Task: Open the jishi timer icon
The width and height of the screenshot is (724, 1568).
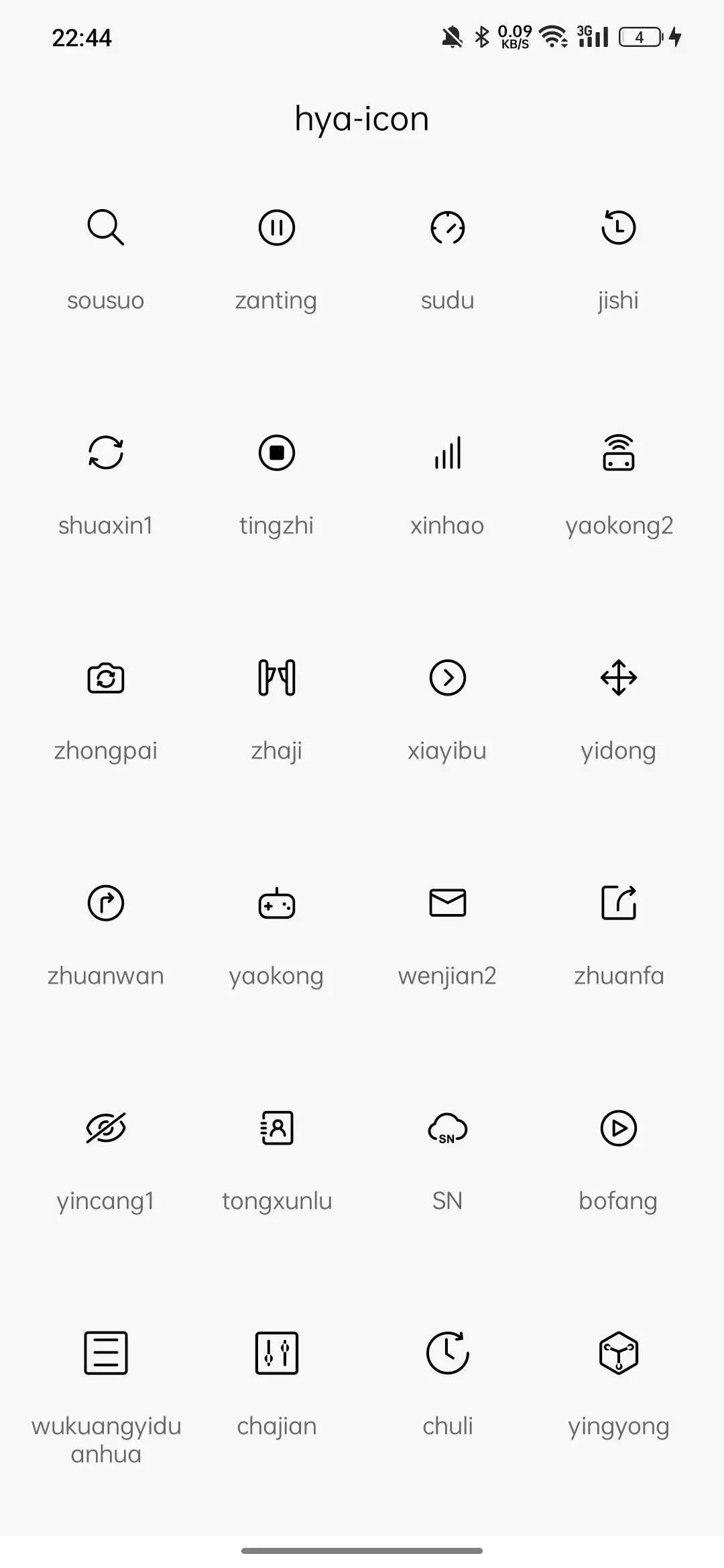Action: click(x=618, y=227)
